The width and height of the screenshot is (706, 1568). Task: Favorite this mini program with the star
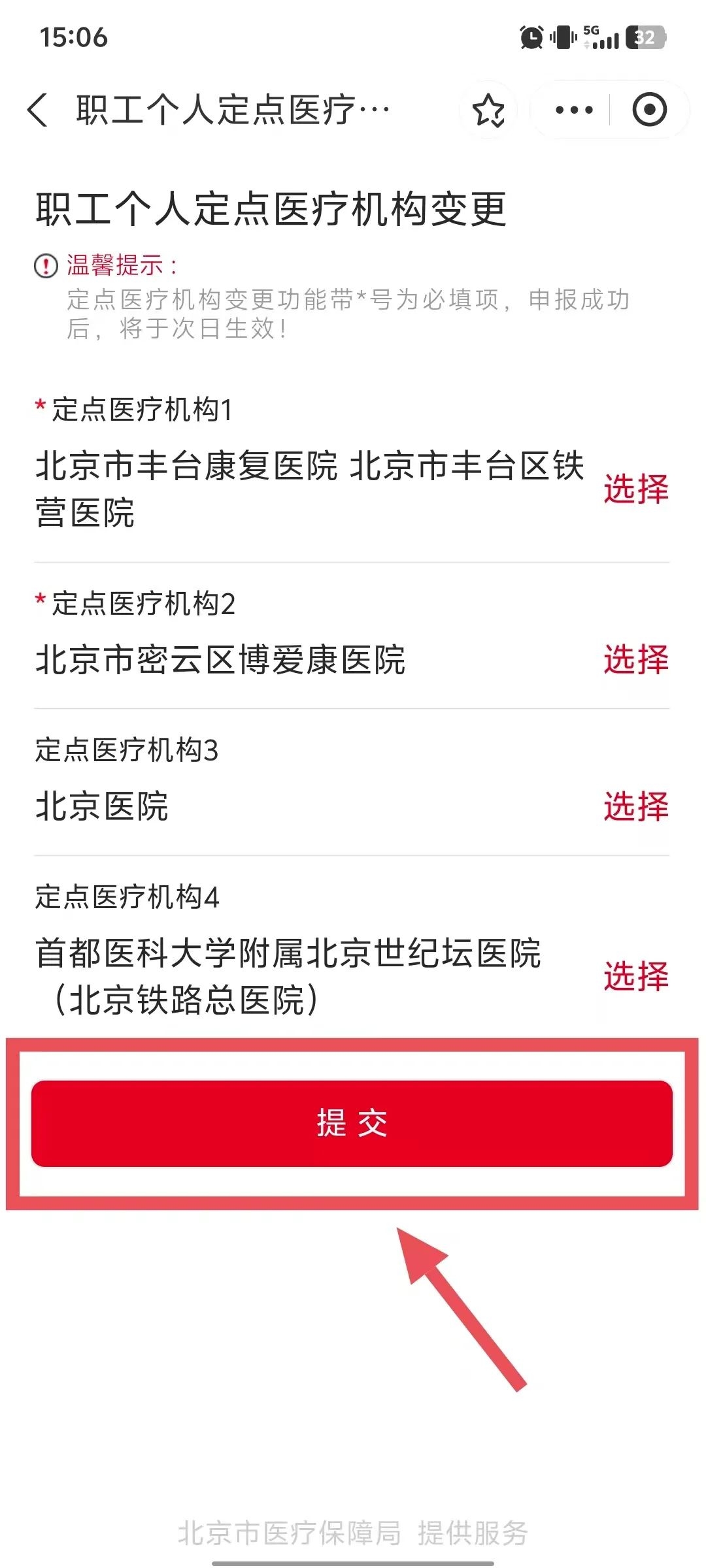tap(488, 110)
